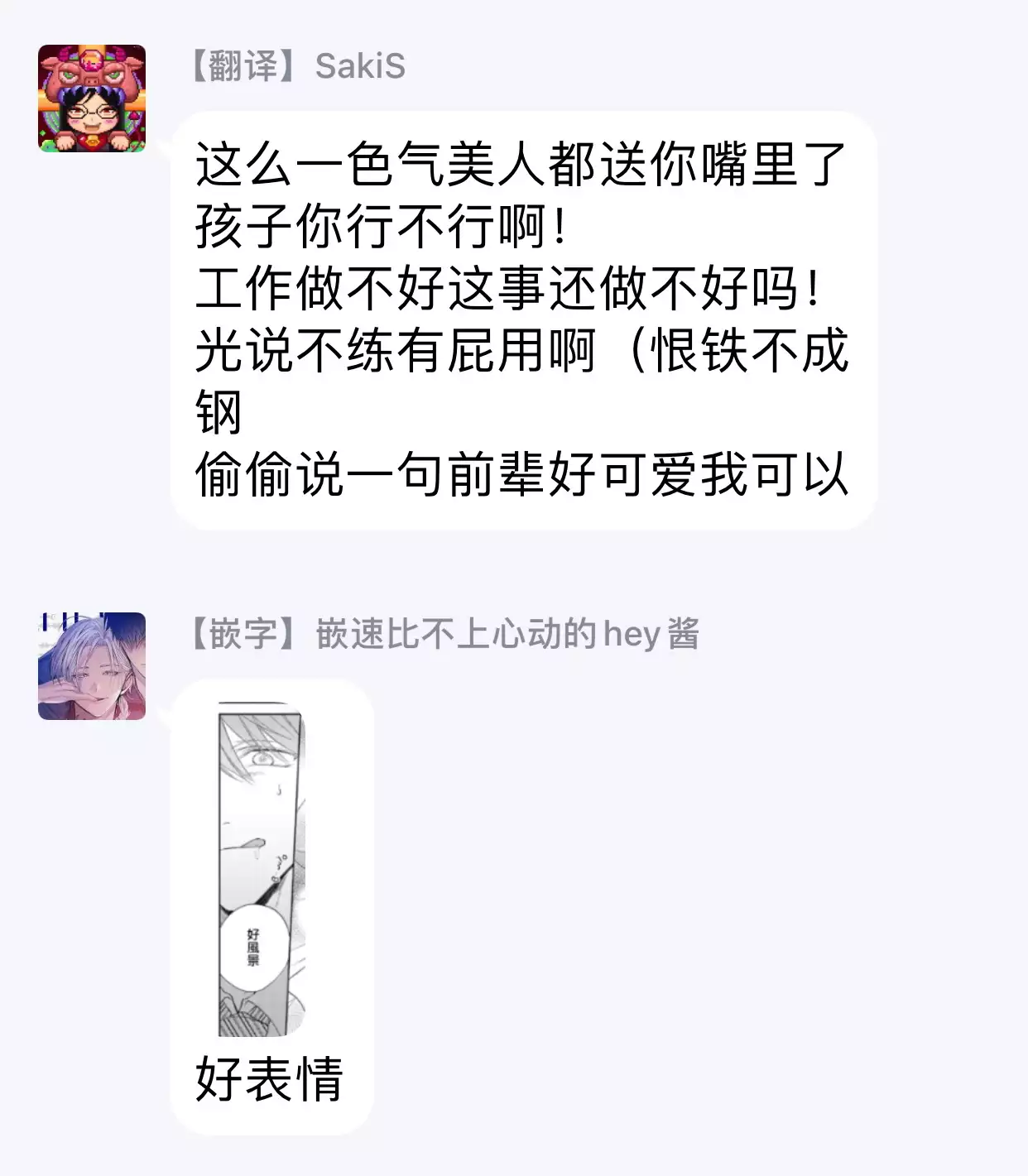Open SakiS's profile avatar
This screenshot has width=1028, height=1176.
pos(92,98)
